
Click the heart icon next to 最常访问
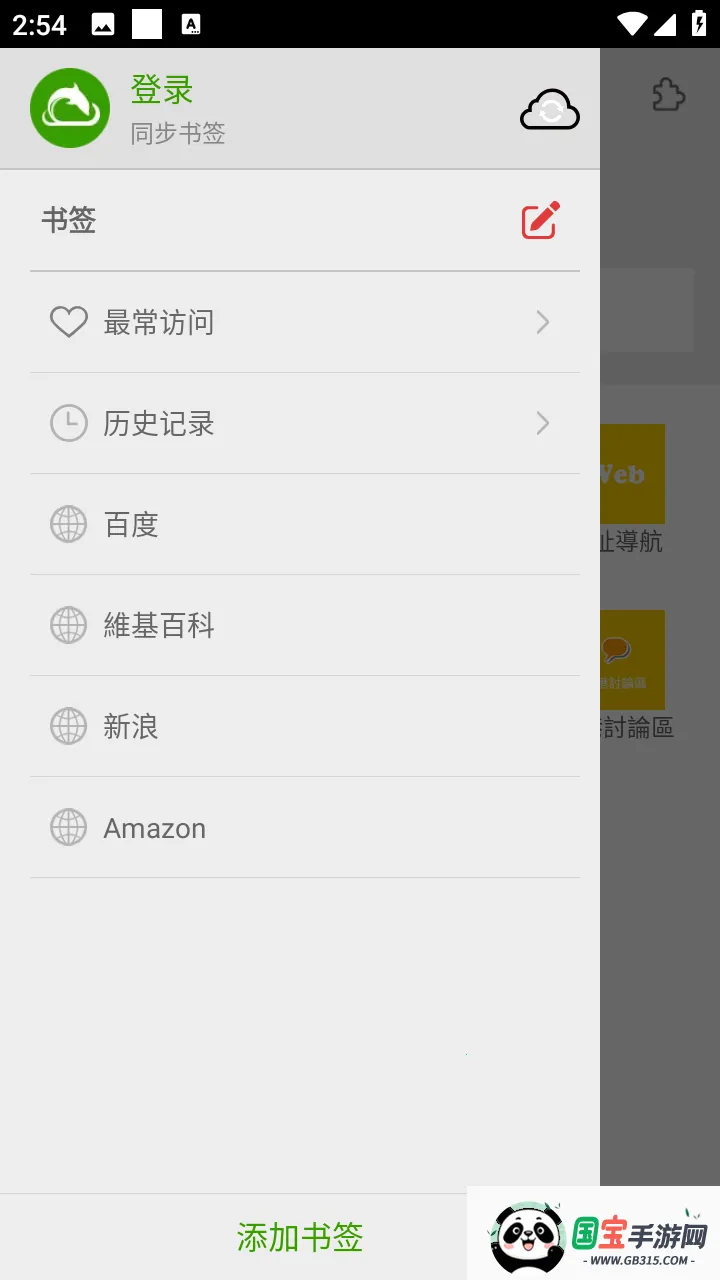[68, 322]
